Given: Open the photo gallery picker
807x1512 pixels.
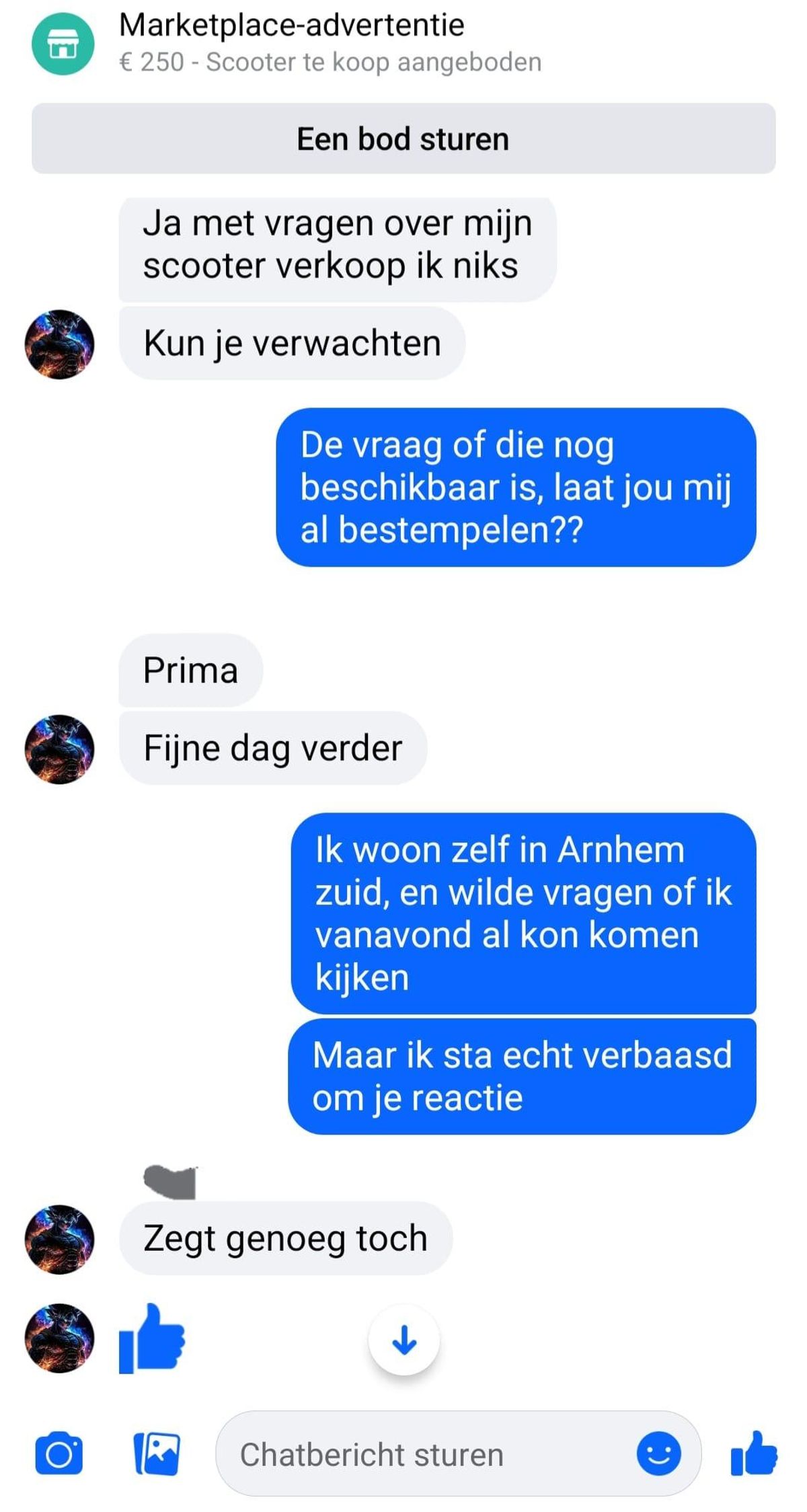Looking at the screenshot, I should [x=157, y=1454].
